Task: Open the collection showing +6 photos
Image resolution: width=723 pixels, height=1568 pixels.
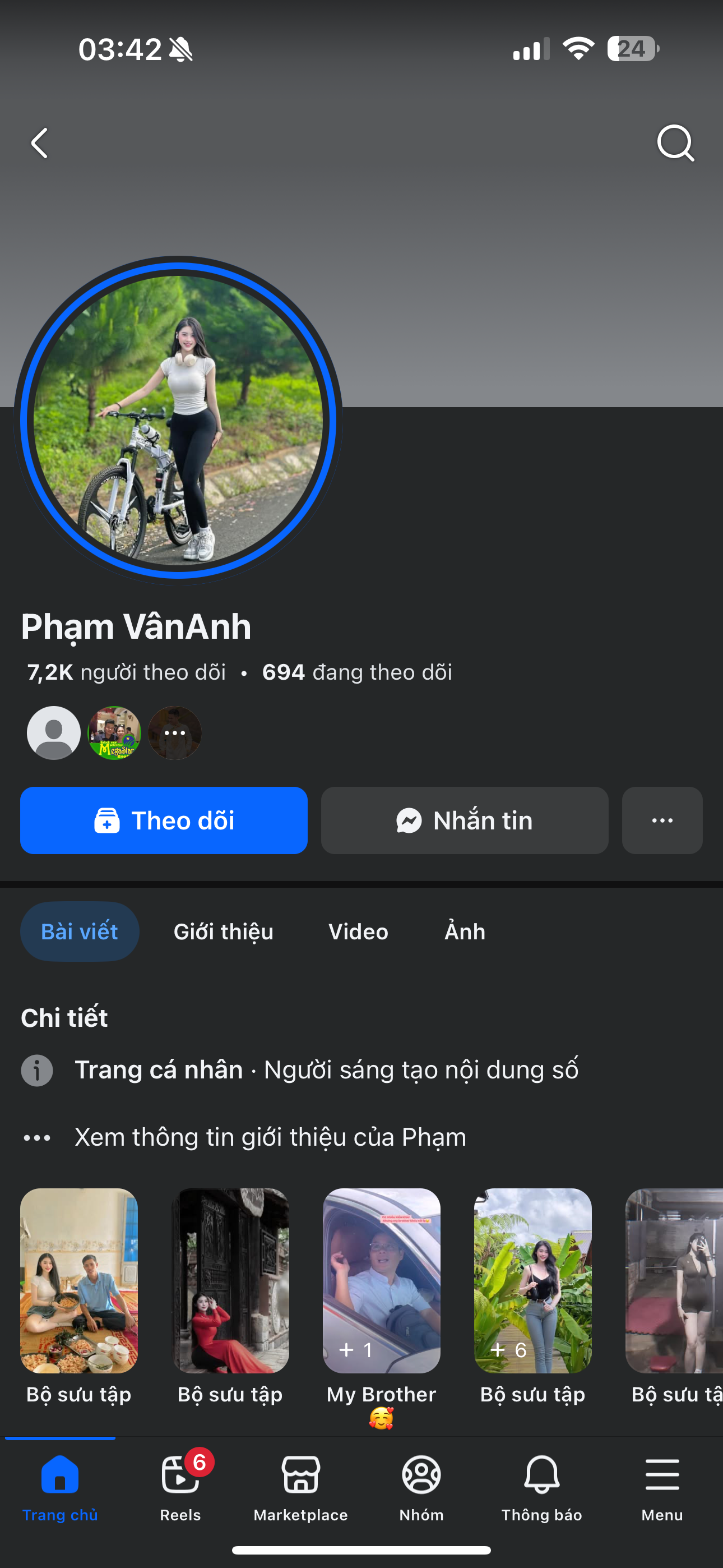Action: (x=532, y=1280)
